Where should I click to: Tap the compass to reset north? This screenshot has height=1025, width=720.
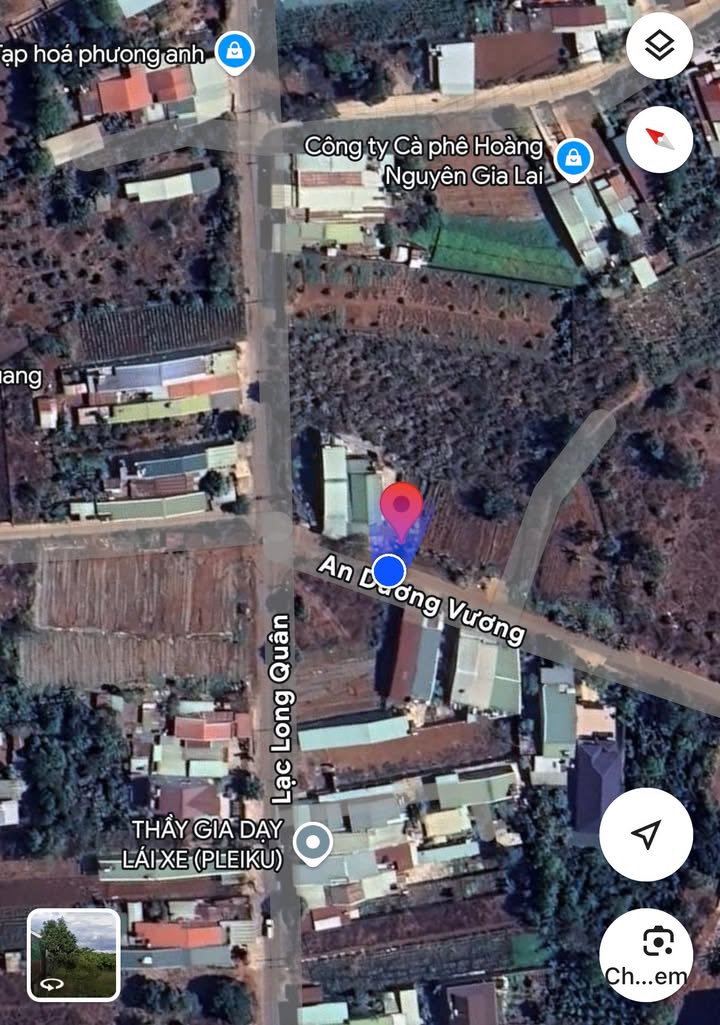[659, 139]
